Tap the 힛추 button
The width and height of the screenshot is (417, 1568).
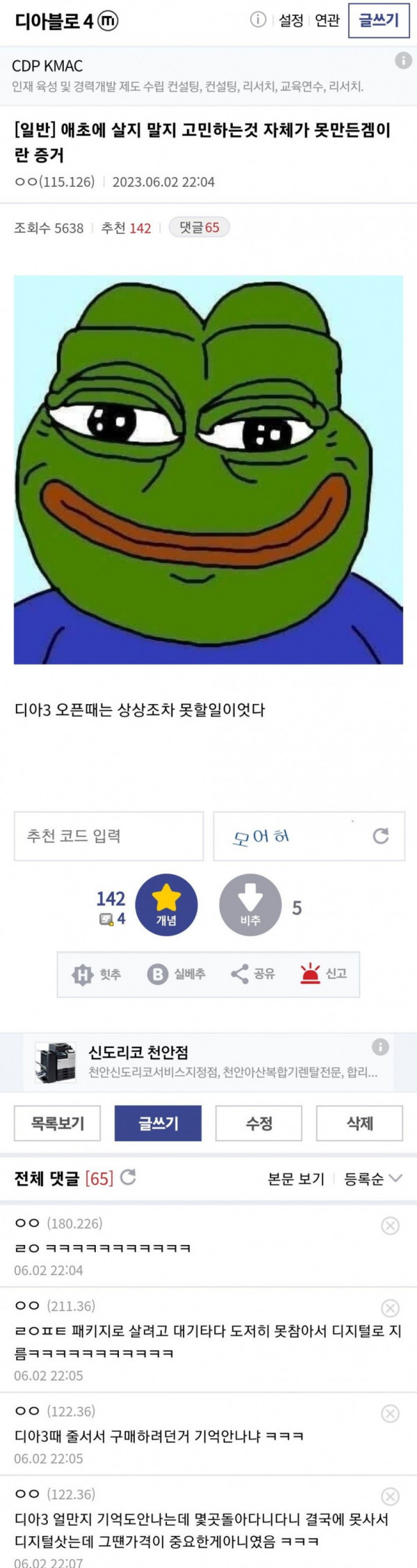coord(97,974)
